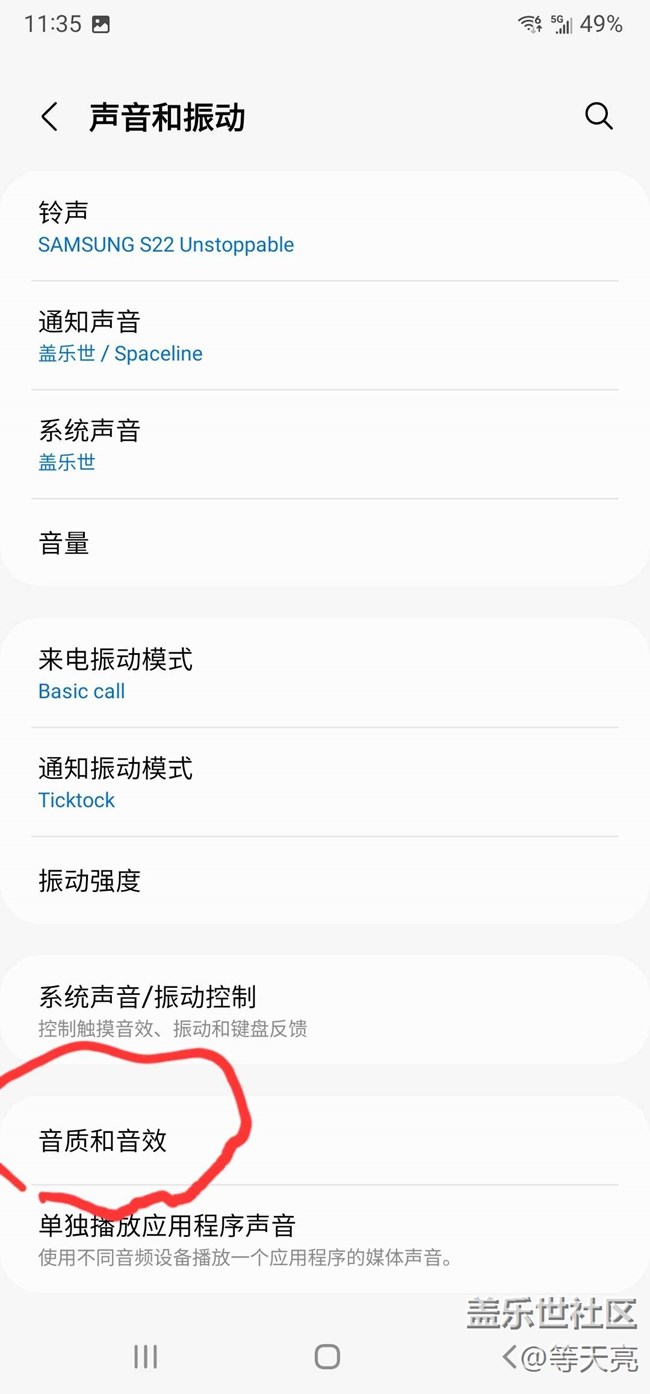This screenshot has width=650, height=1394.
Task: Open the 系统声音 setting
Action: pos(324,445)
